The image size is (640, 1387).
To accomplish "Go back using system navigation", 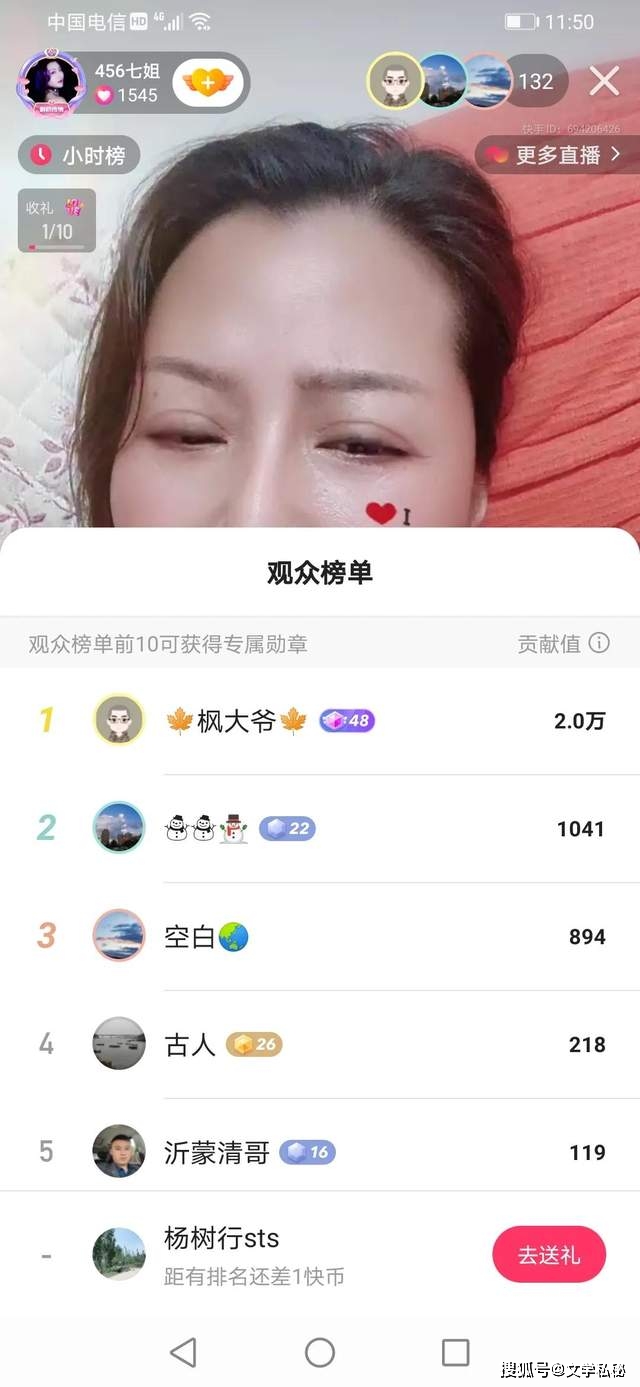I will 183,1352.
